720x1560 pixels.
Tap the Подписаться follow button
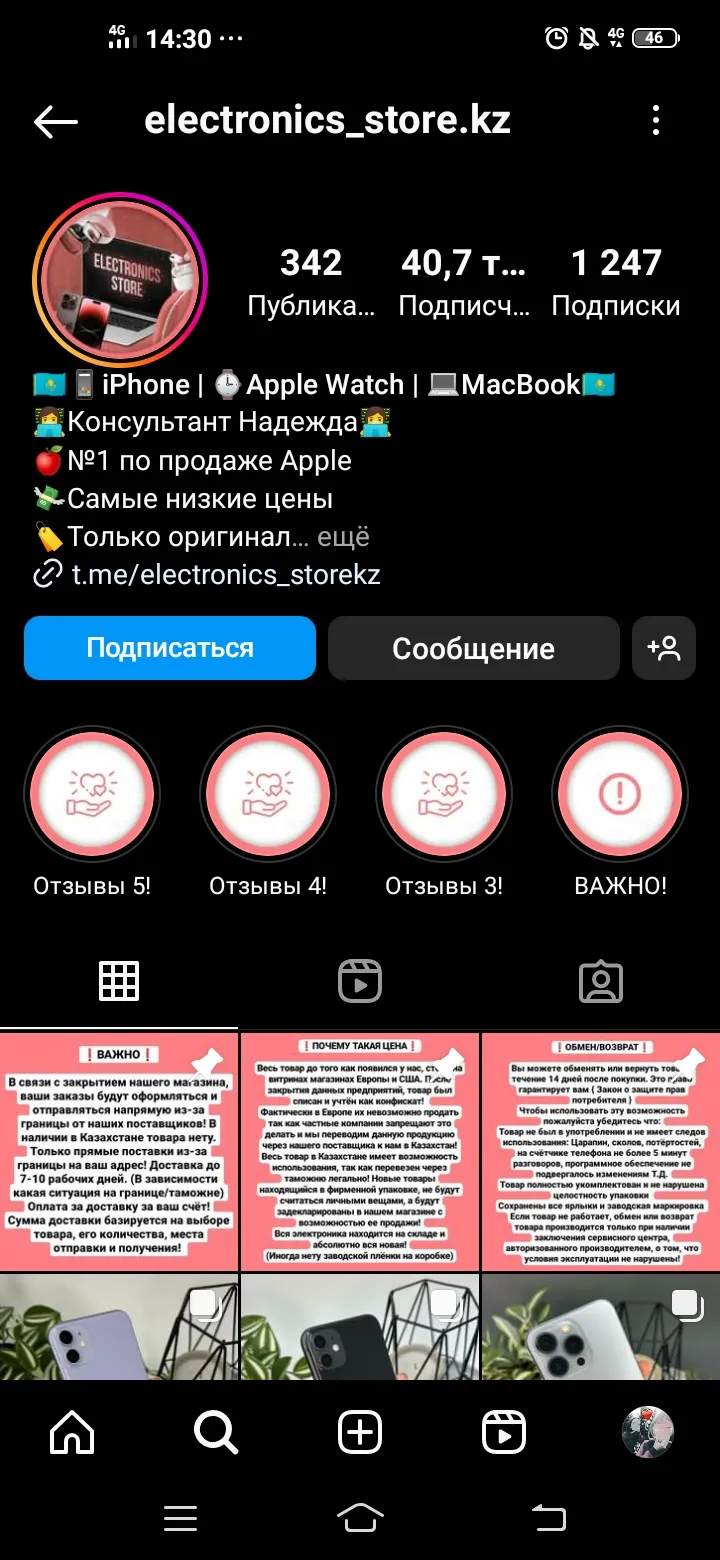click(170, 648)
